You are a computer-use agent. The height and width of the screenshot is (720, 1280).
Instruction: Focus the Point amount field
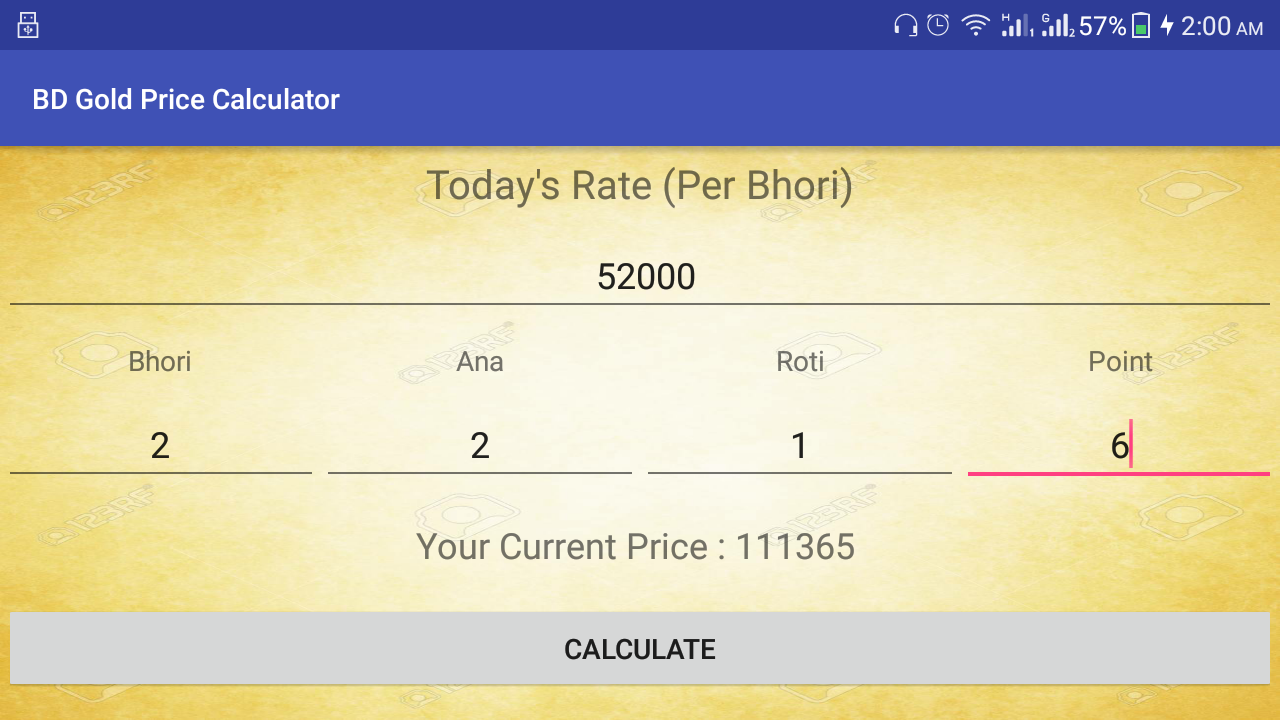tap(1118, 446)
